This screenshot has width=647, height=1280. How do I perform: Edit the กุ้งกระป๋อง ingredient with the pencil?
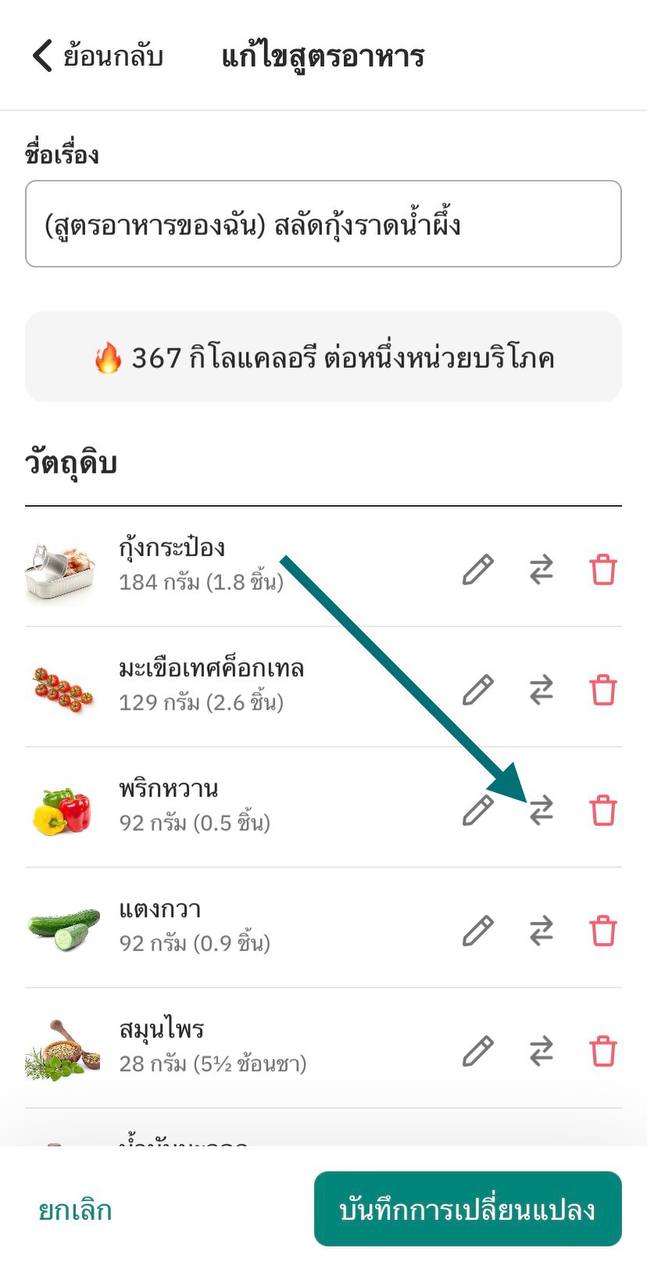478,570
